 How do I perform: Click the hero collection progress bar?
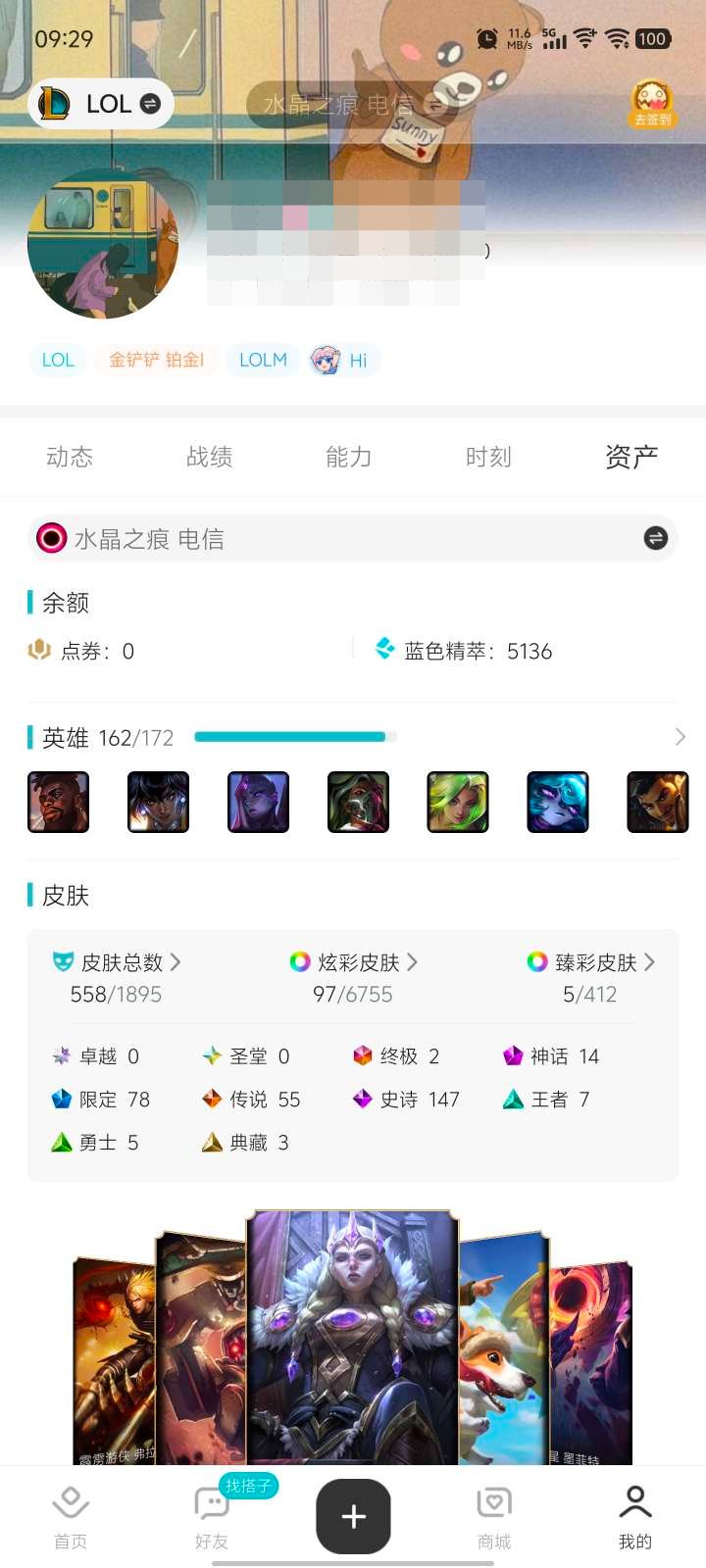coord(292,736)
